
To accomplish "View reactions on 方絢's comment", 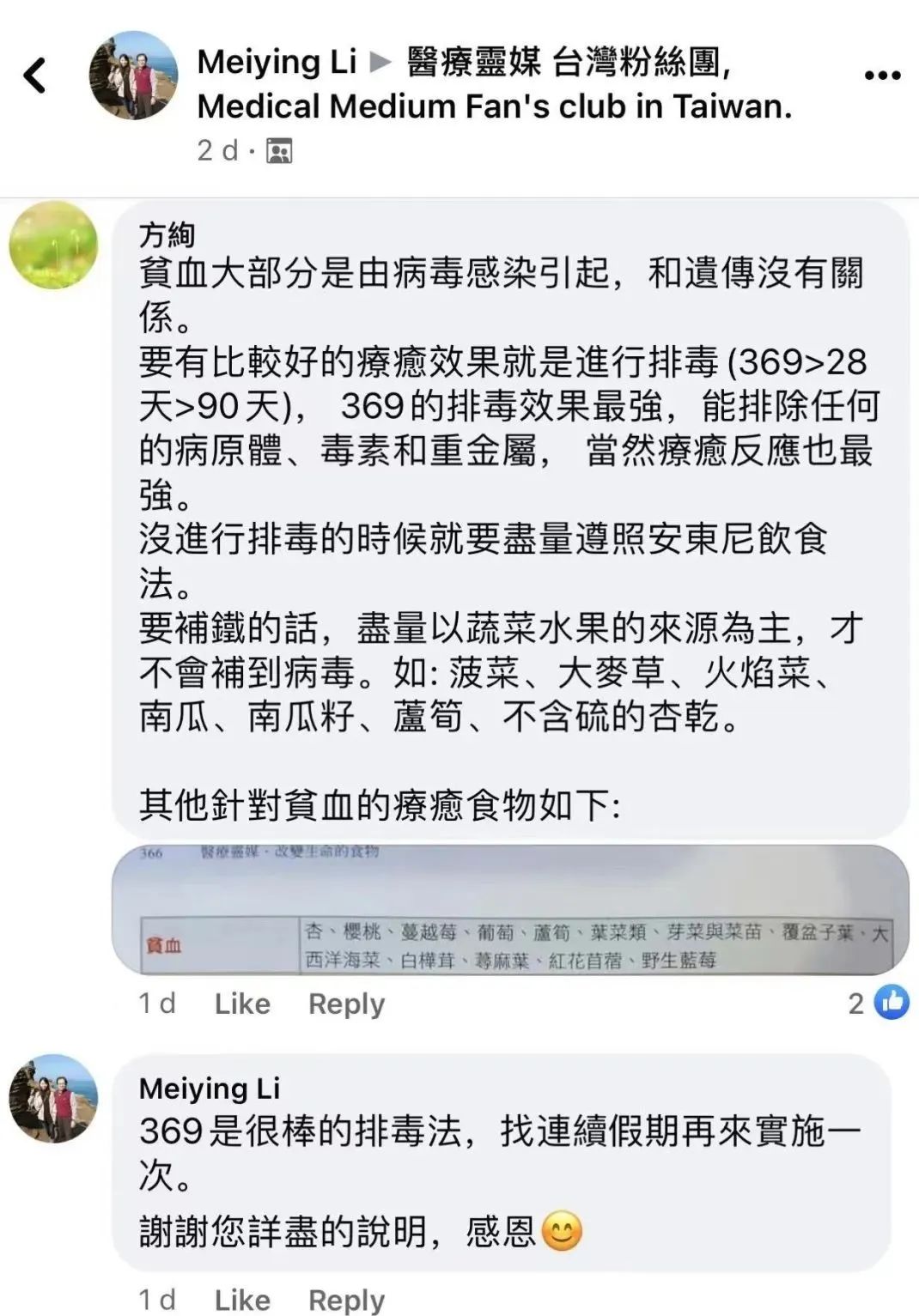I will click(x=879, y=1003).
